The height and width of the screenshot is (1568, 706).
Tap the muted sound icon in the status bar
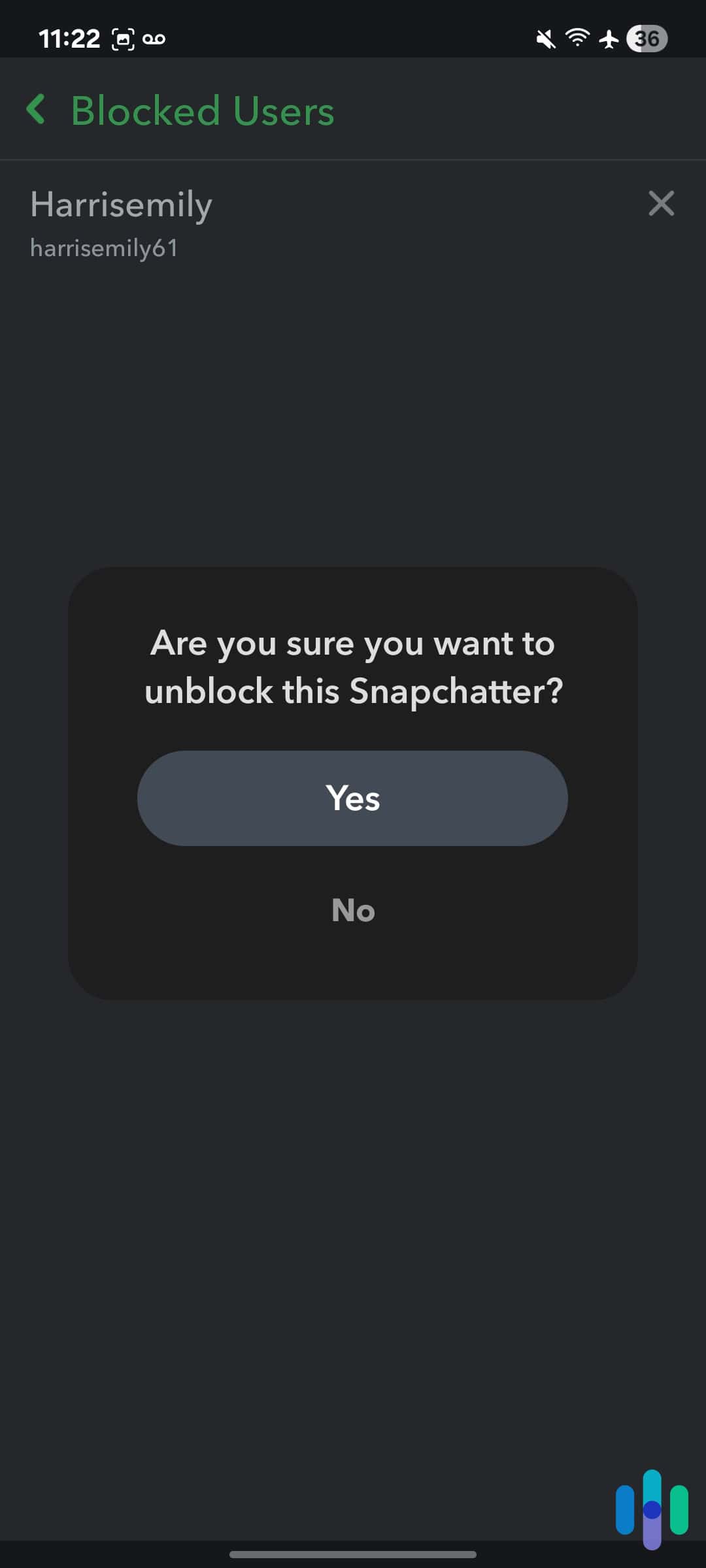tap(545, 38)
